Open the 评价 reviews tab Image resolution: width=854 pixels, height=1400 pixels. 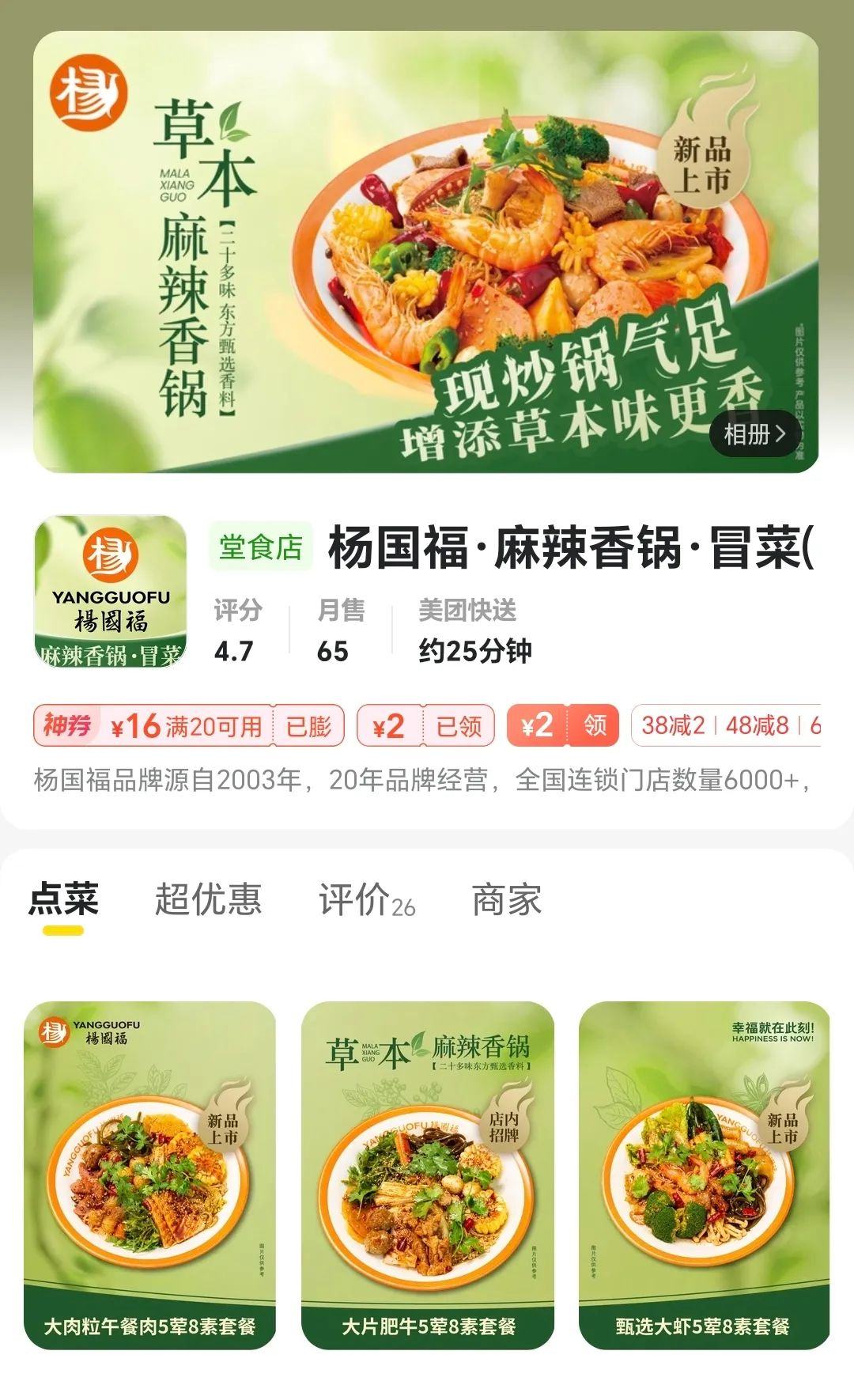(x=366, y=900)
